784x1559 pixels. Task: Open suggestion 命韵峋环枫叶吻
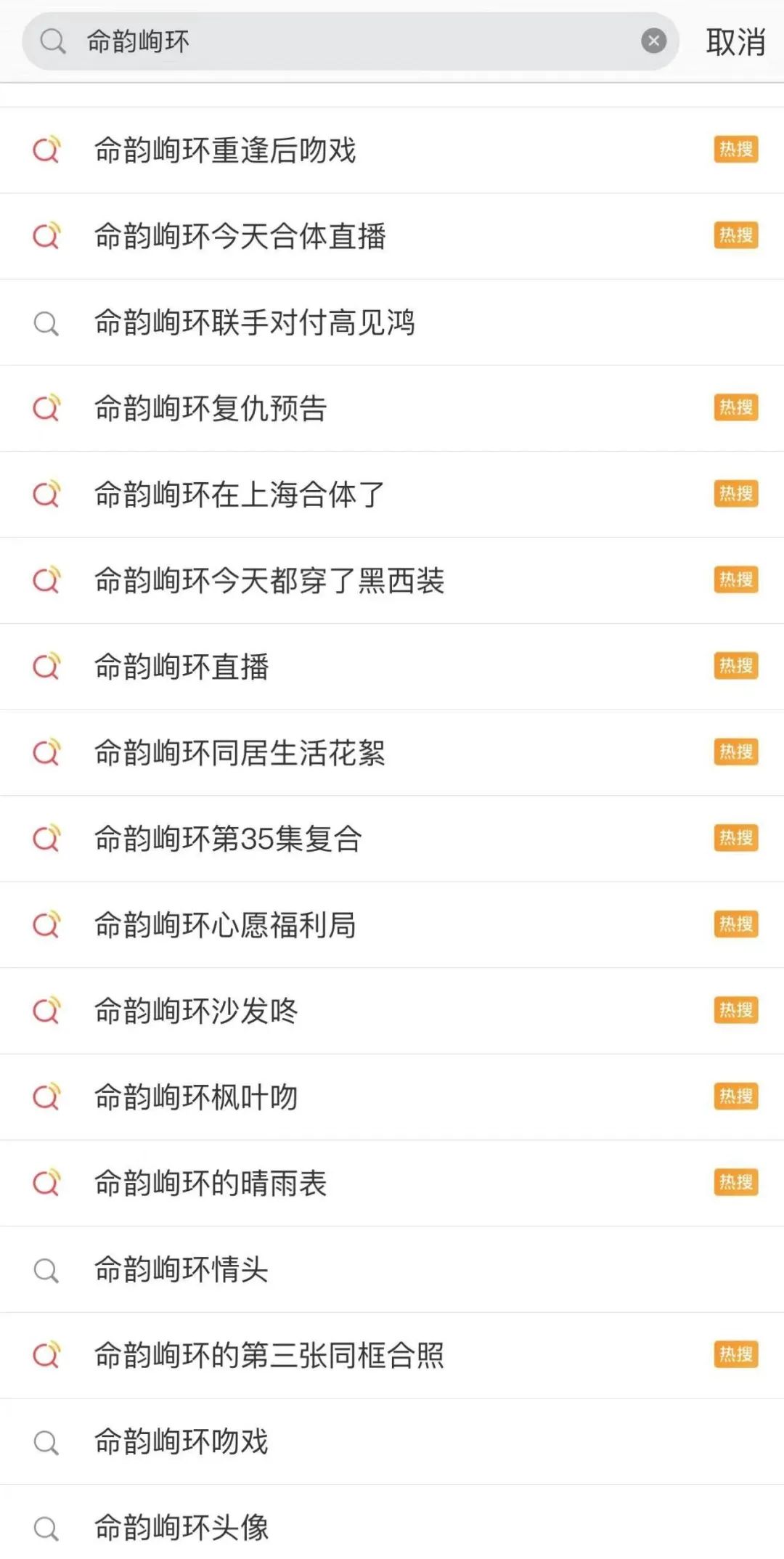point(196,1096)
